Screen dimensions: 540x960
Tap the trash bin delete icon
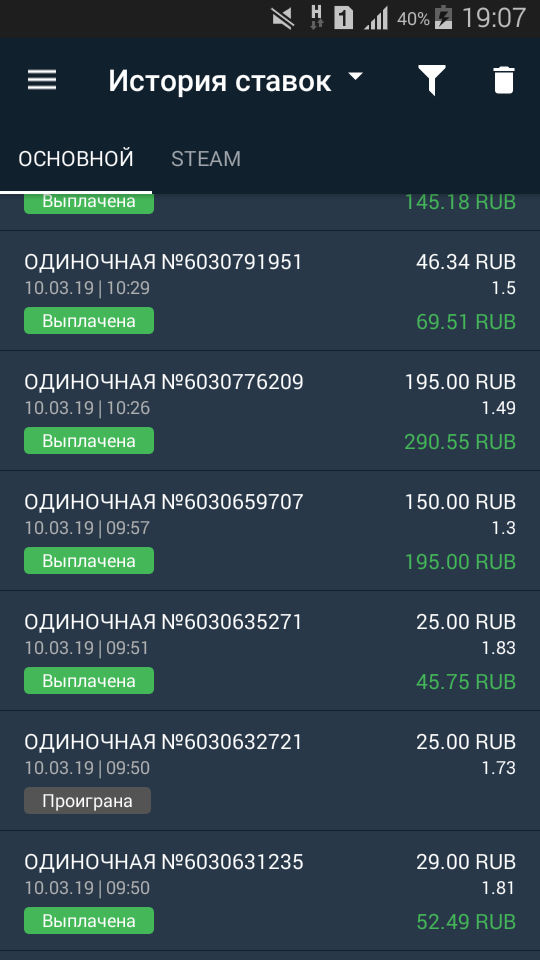[503, 80]
